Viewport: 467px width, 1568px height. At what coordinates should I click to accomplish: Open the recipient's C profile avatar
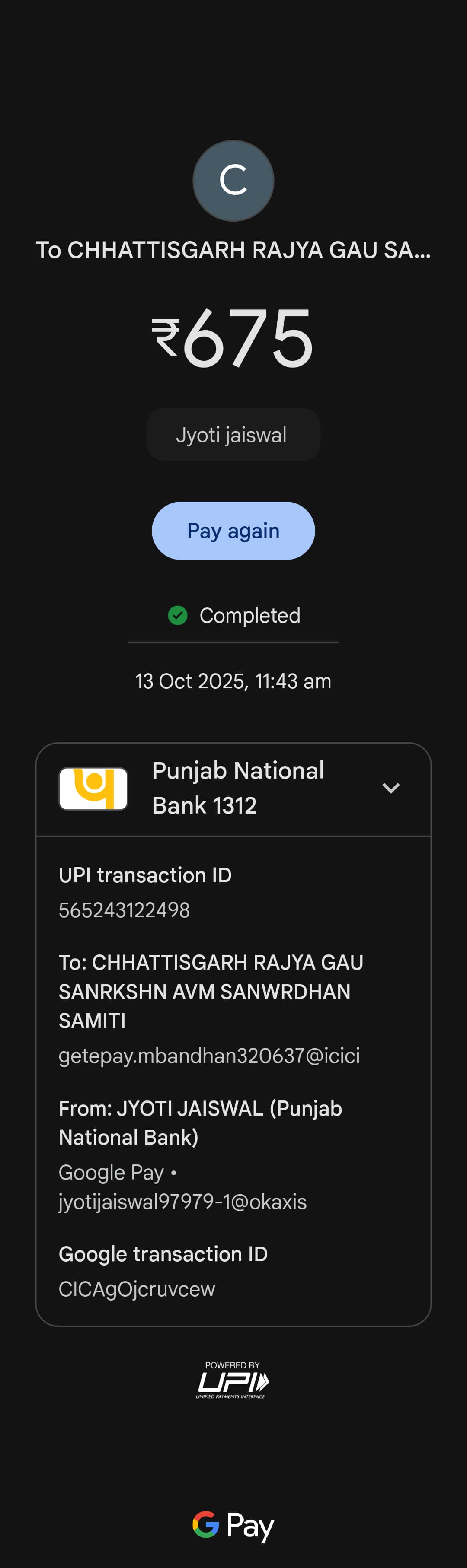coord(233,181)
